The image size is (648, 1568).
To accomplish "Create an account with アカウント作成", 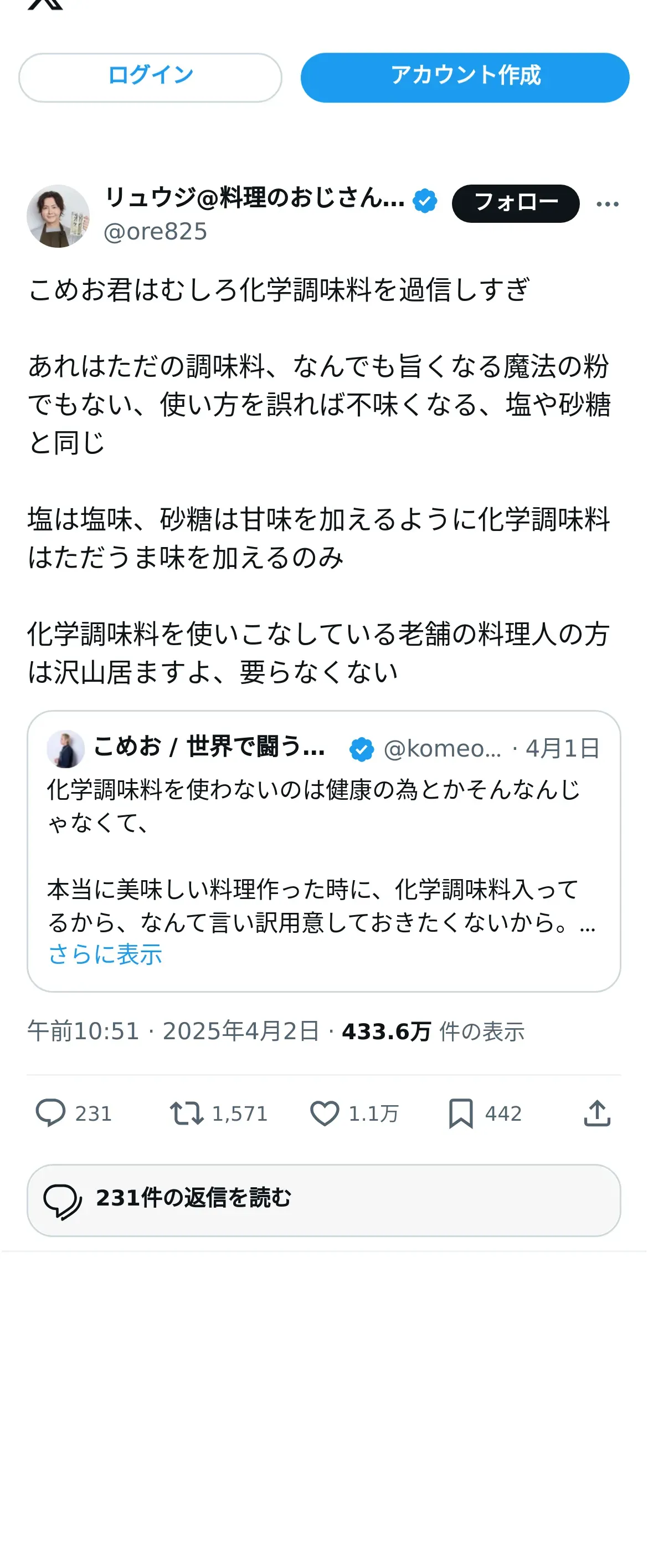I will point(464,77).
